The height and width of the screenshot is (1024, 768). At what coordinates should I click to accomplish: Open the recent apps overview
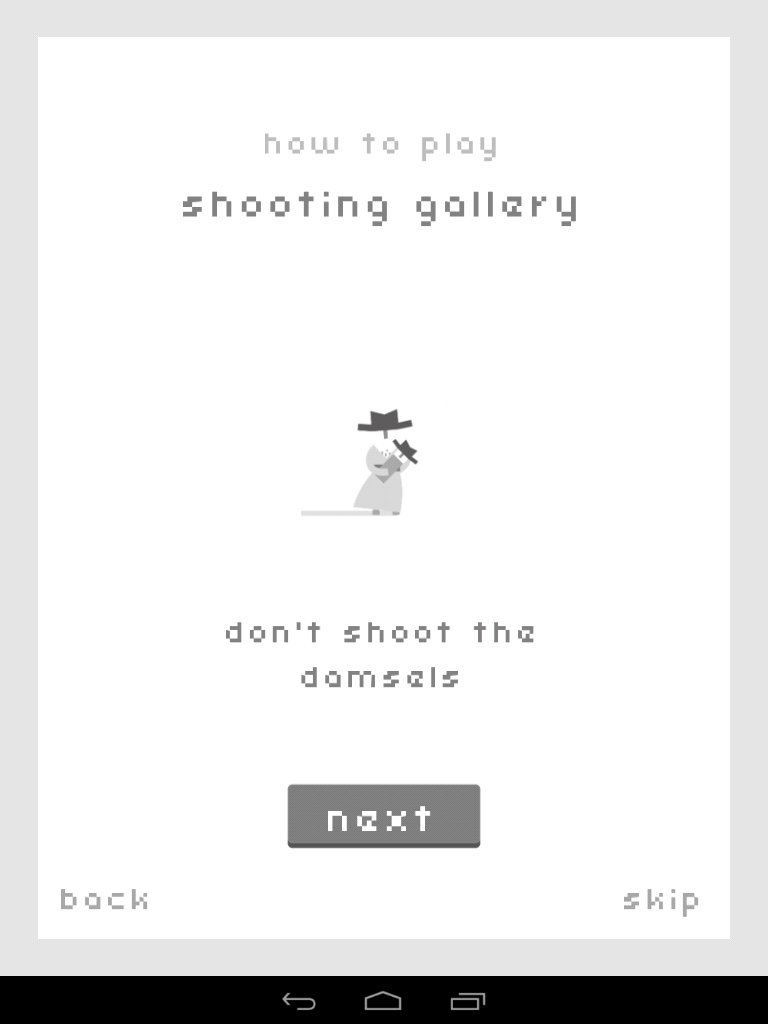coord(467,1000)
